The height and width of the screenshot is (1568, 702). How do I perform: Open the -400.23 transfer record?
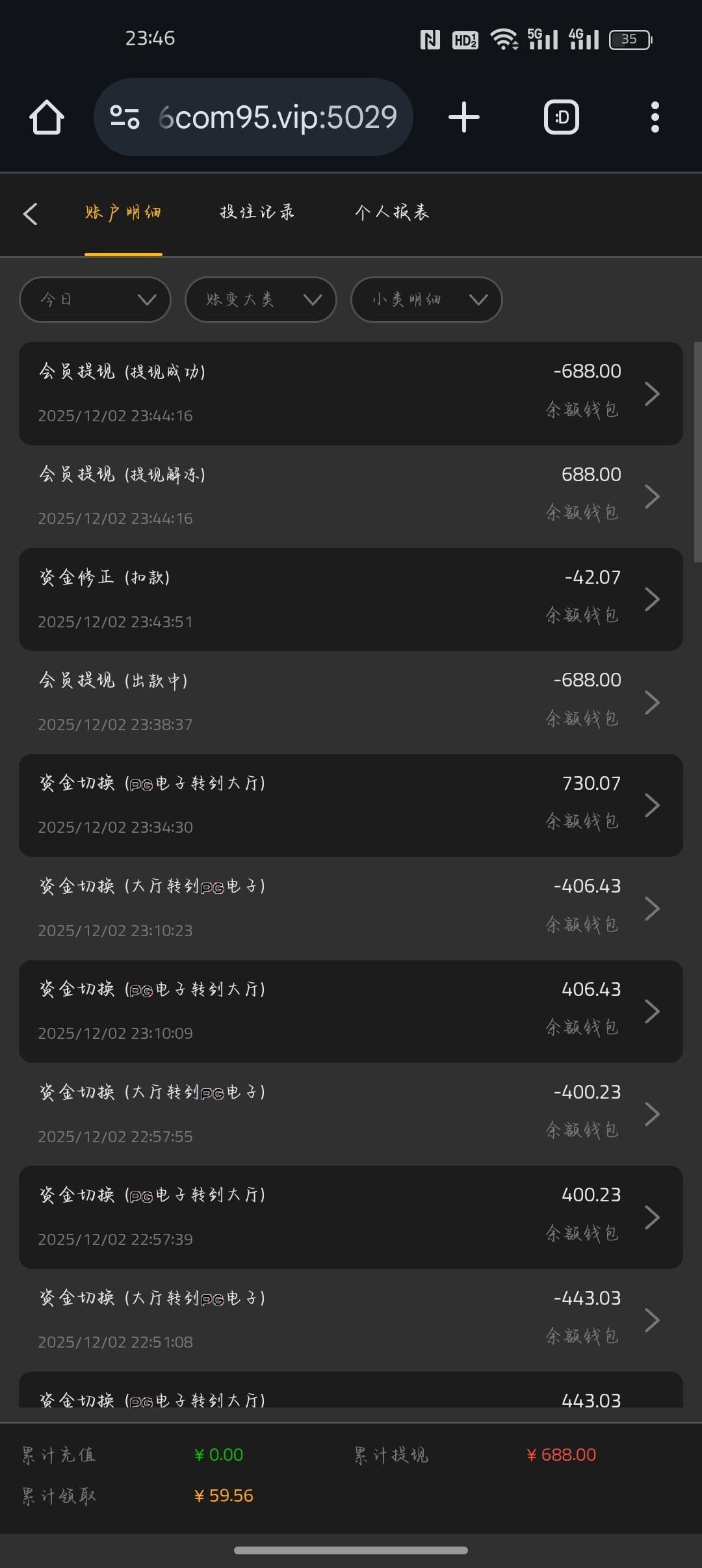351,1114
